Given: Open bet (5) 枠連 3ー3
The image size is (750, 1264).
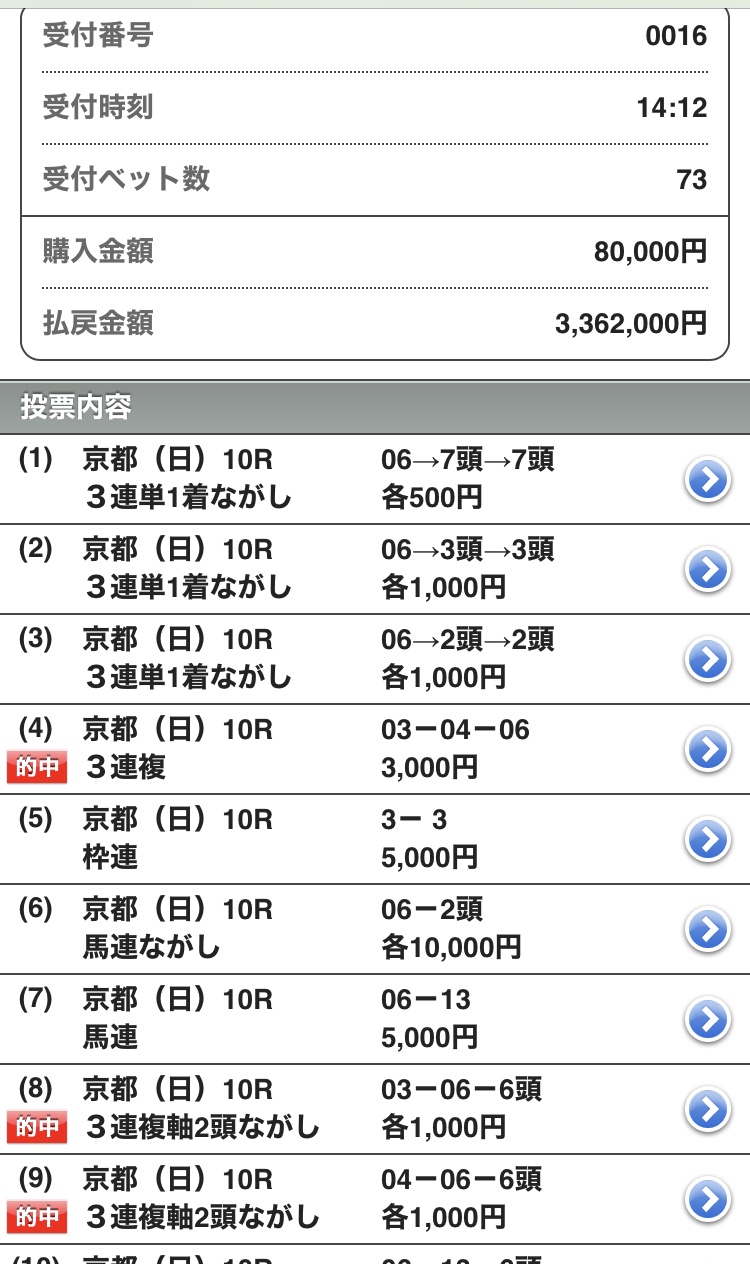Looking at the screenshot, I should (x=708, y=840).
